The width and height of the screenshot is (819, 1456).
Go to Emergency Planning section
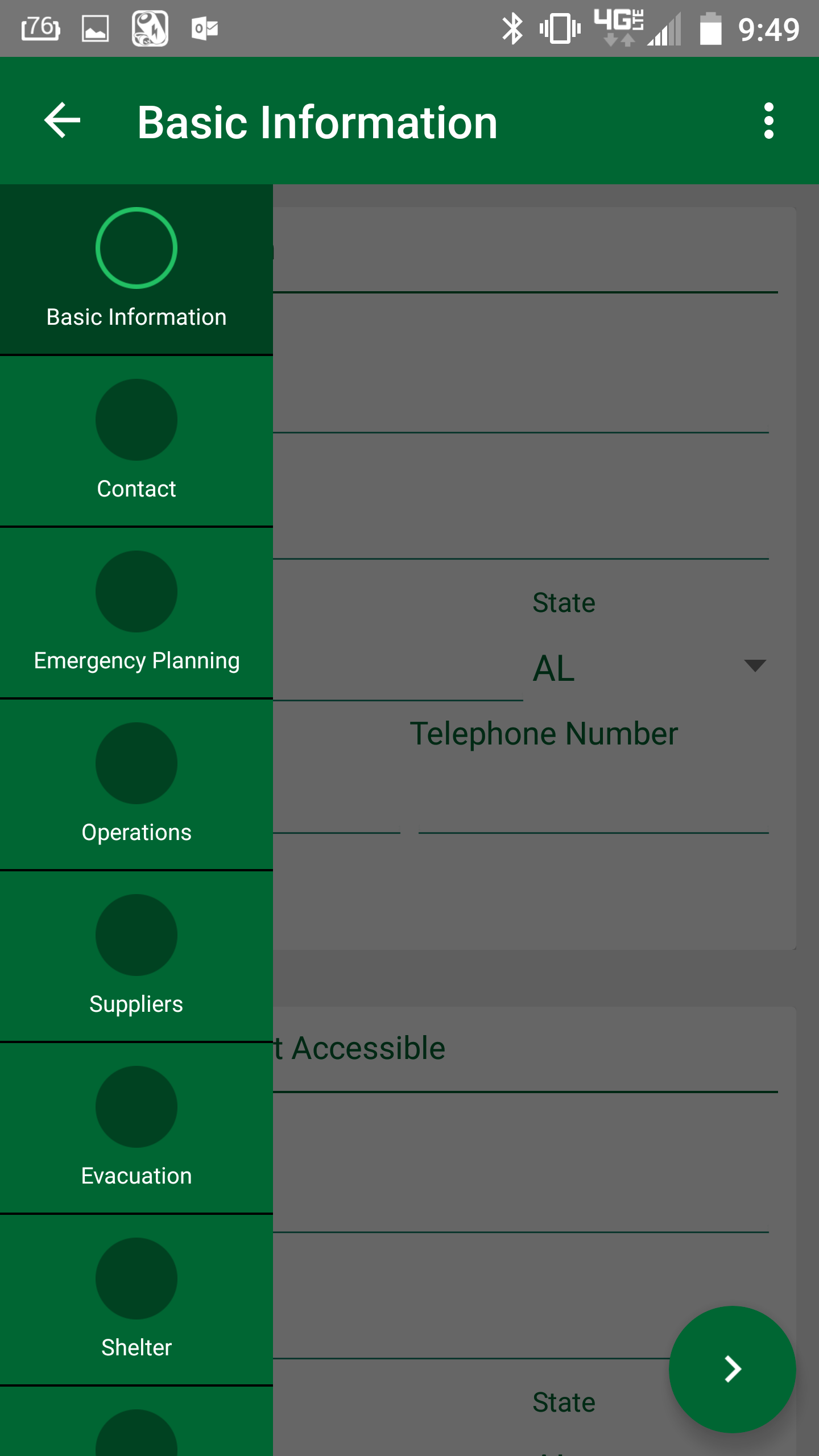click(136, 613)
